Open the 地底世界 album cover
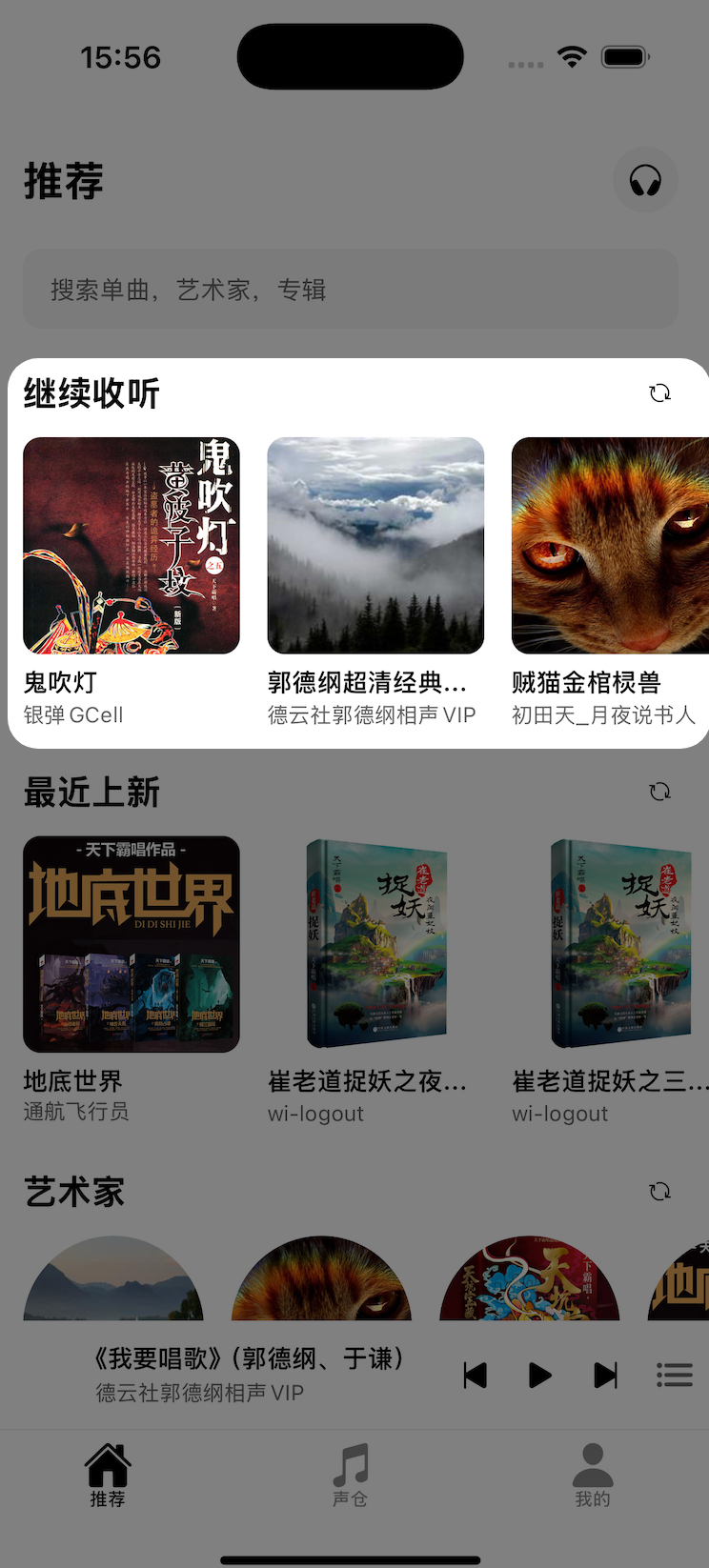 [x=131, y=944]
